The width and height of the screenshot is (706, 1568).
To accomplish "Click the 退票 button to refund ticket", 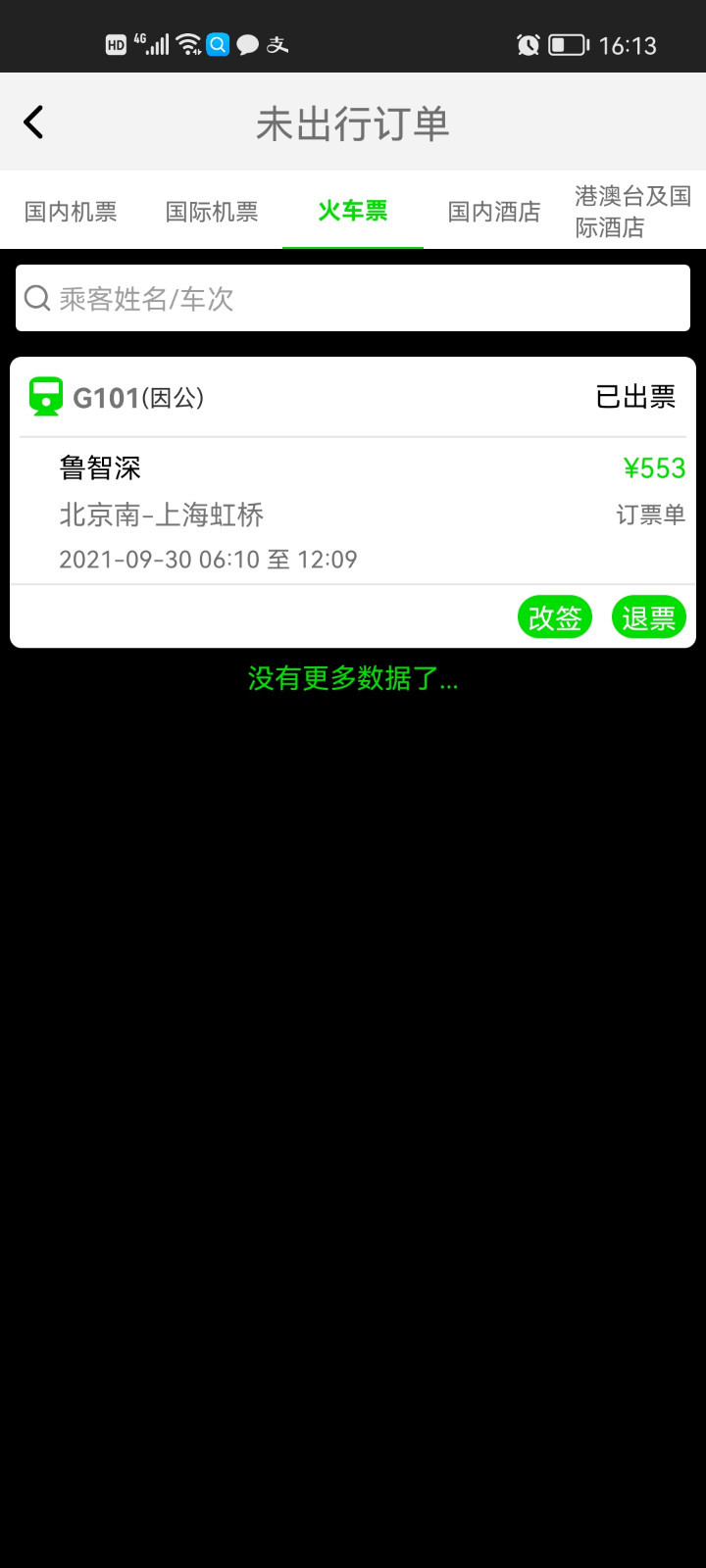I will [648, 616].
